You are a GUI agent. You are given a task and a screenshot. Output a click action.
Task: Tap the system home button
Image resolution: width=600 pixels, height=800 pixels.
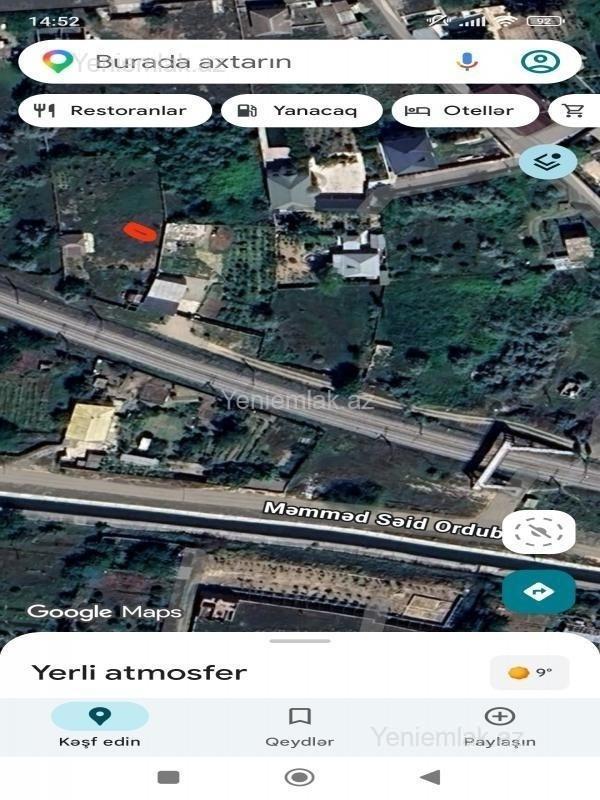[299, 777]
